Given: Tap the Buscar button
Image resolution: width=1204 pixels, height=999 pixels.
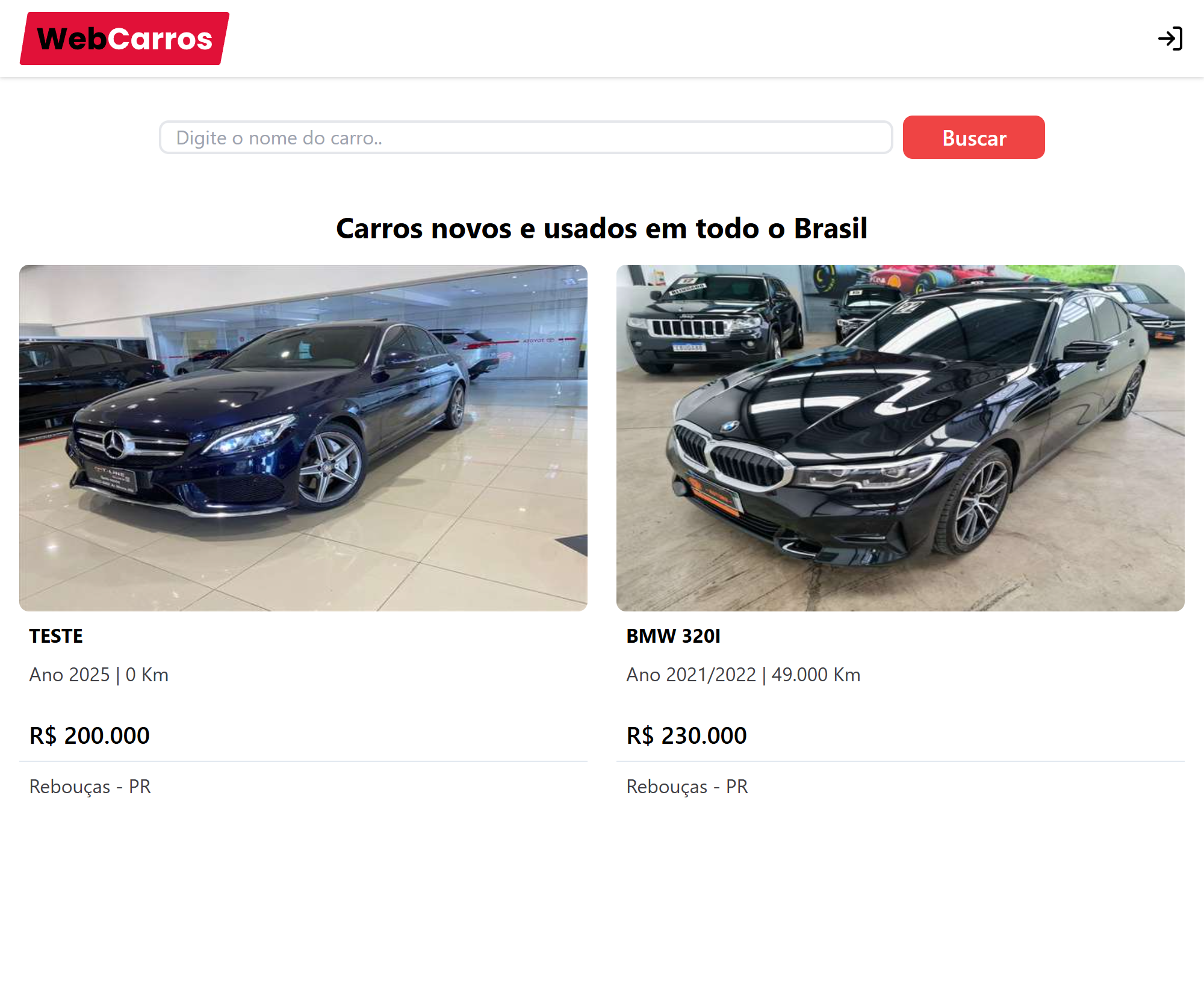Looking at the screenshot, I should [x=973, y=138].
